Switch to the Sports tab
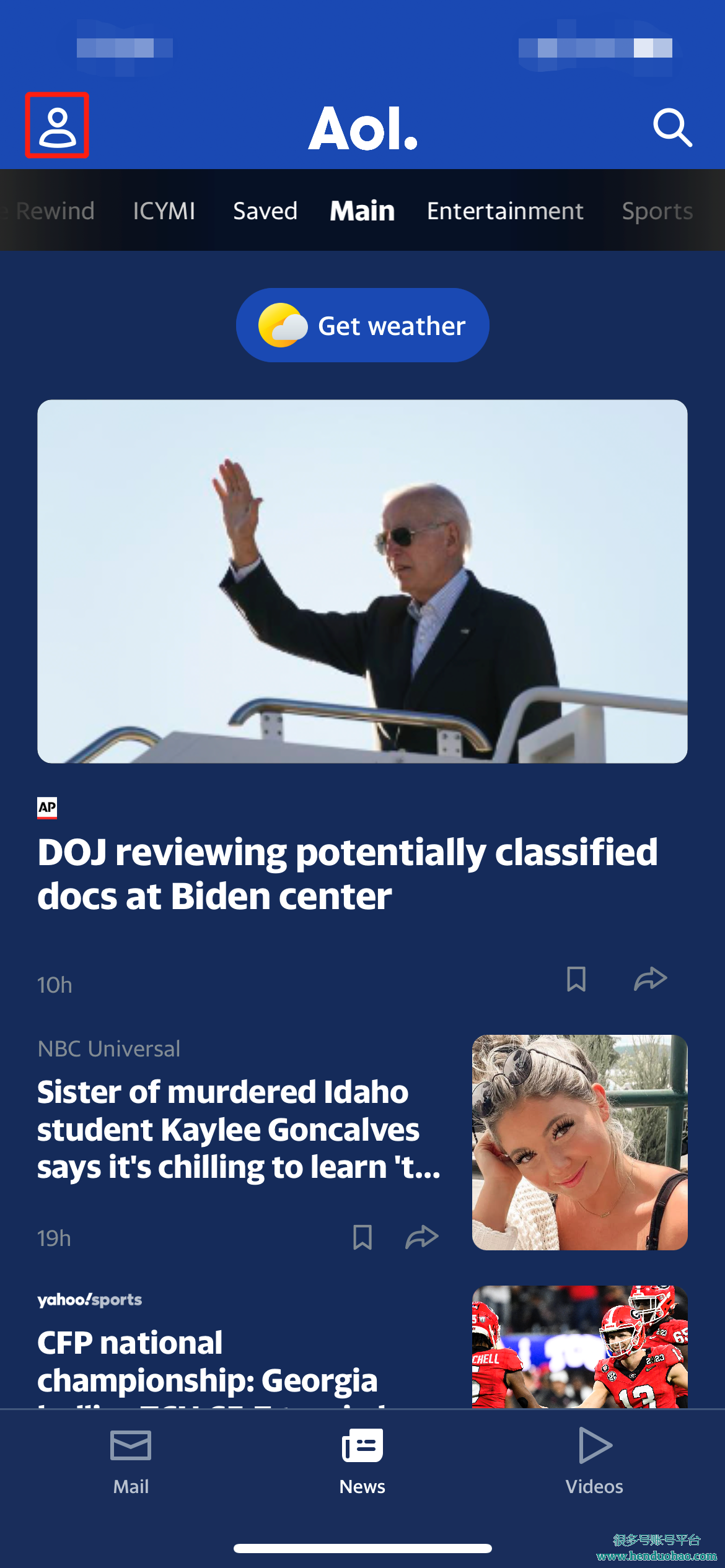 pyautogui.click(x=656, y=211)
